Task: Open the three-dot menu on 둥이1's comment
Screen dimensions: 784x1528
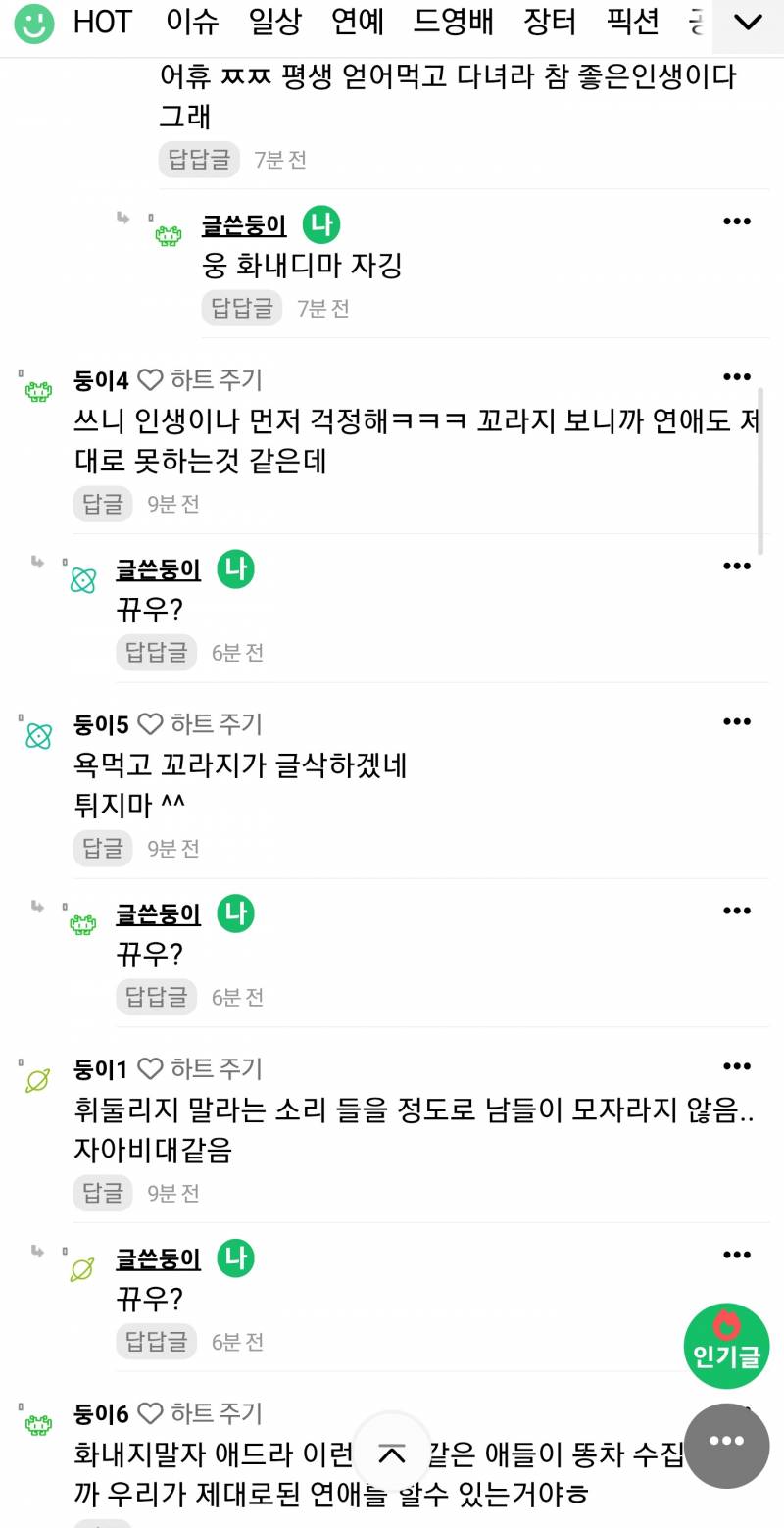Action: click(737, 1065)
